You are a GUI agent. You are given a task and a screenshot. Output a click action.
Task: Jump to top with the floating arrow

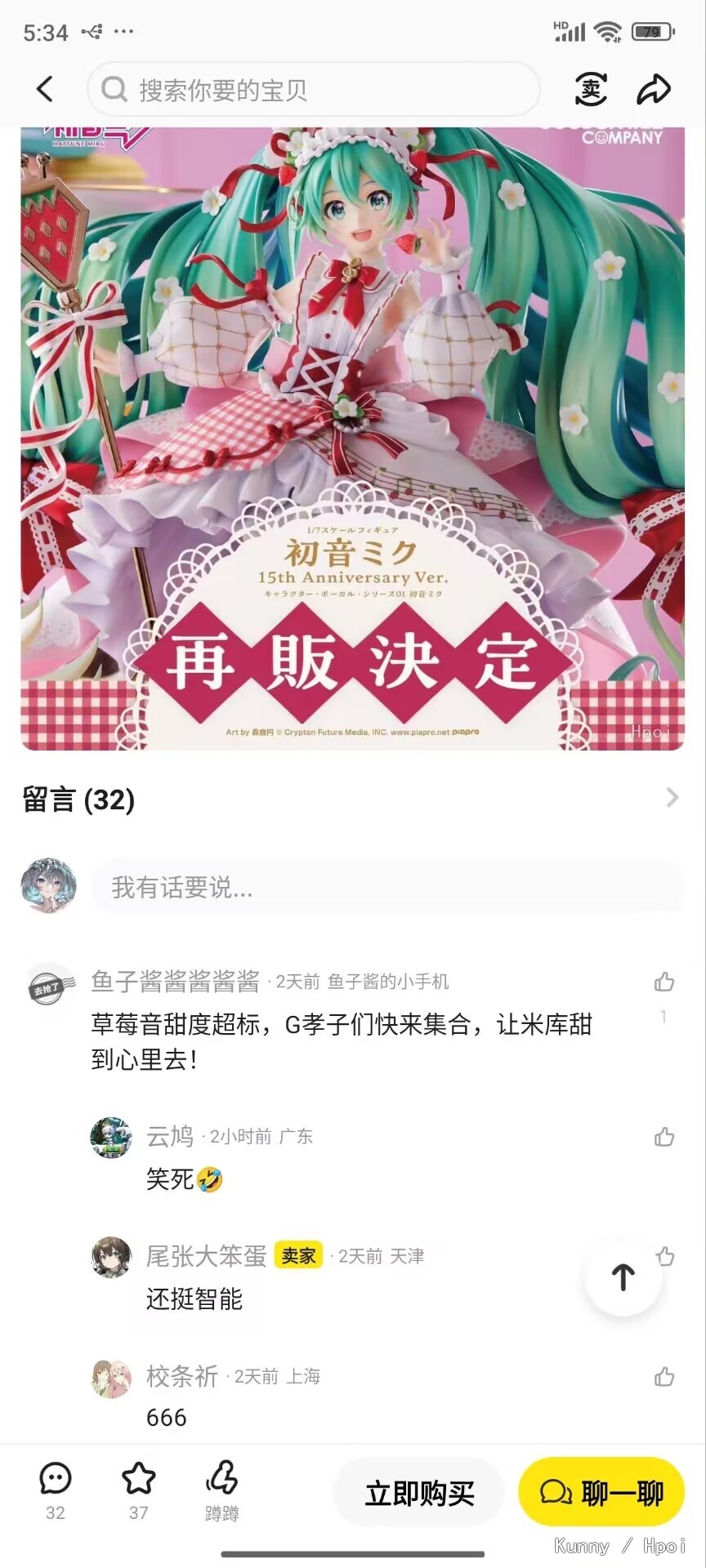(623, 1277)
